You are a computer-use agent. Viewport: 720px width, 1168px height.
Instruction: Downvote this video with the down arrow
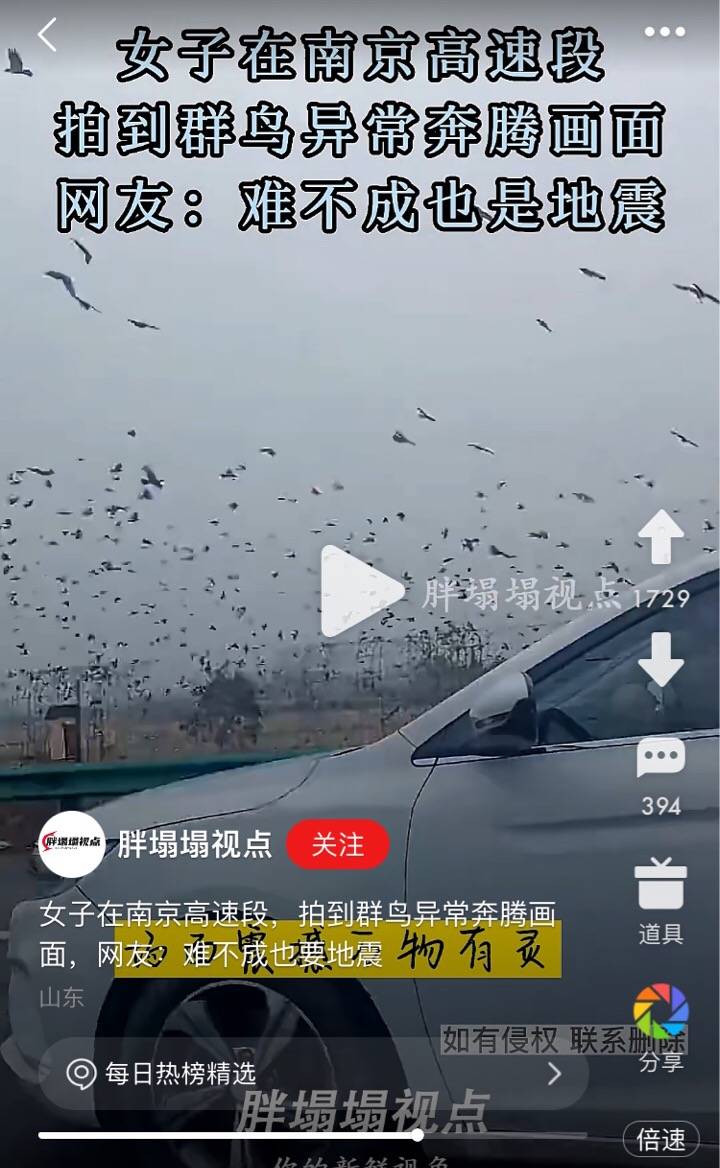click(661, 659)
